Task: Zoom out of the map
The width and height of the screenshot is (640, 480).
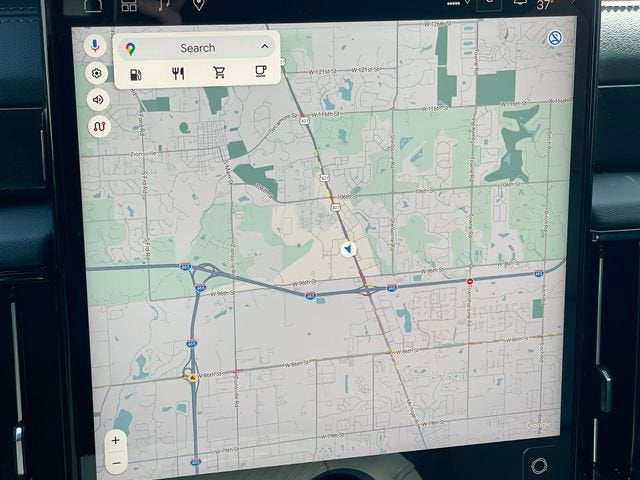Action: click(x=116, y=461)
